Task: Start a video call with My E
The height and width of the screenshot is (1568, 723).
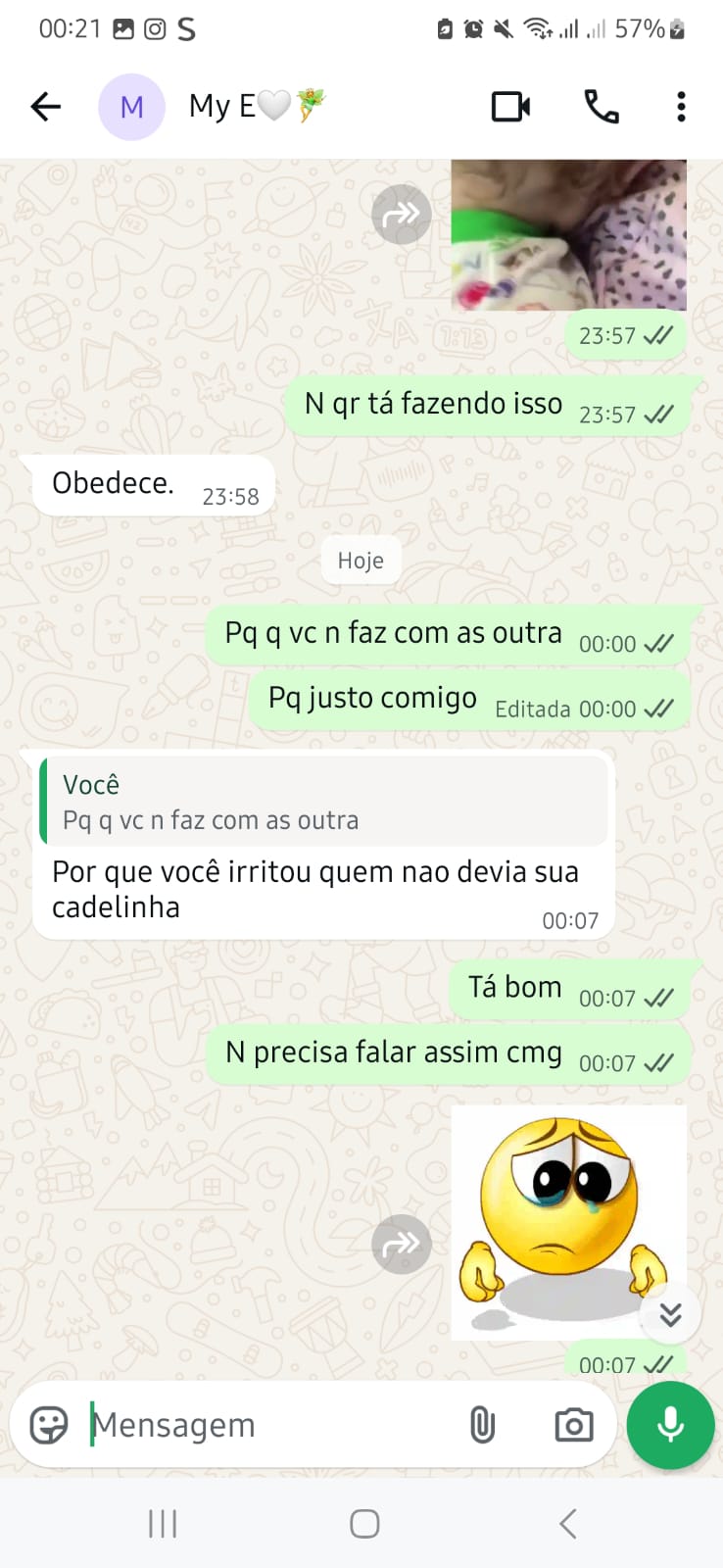Action: tap(510, 107)
